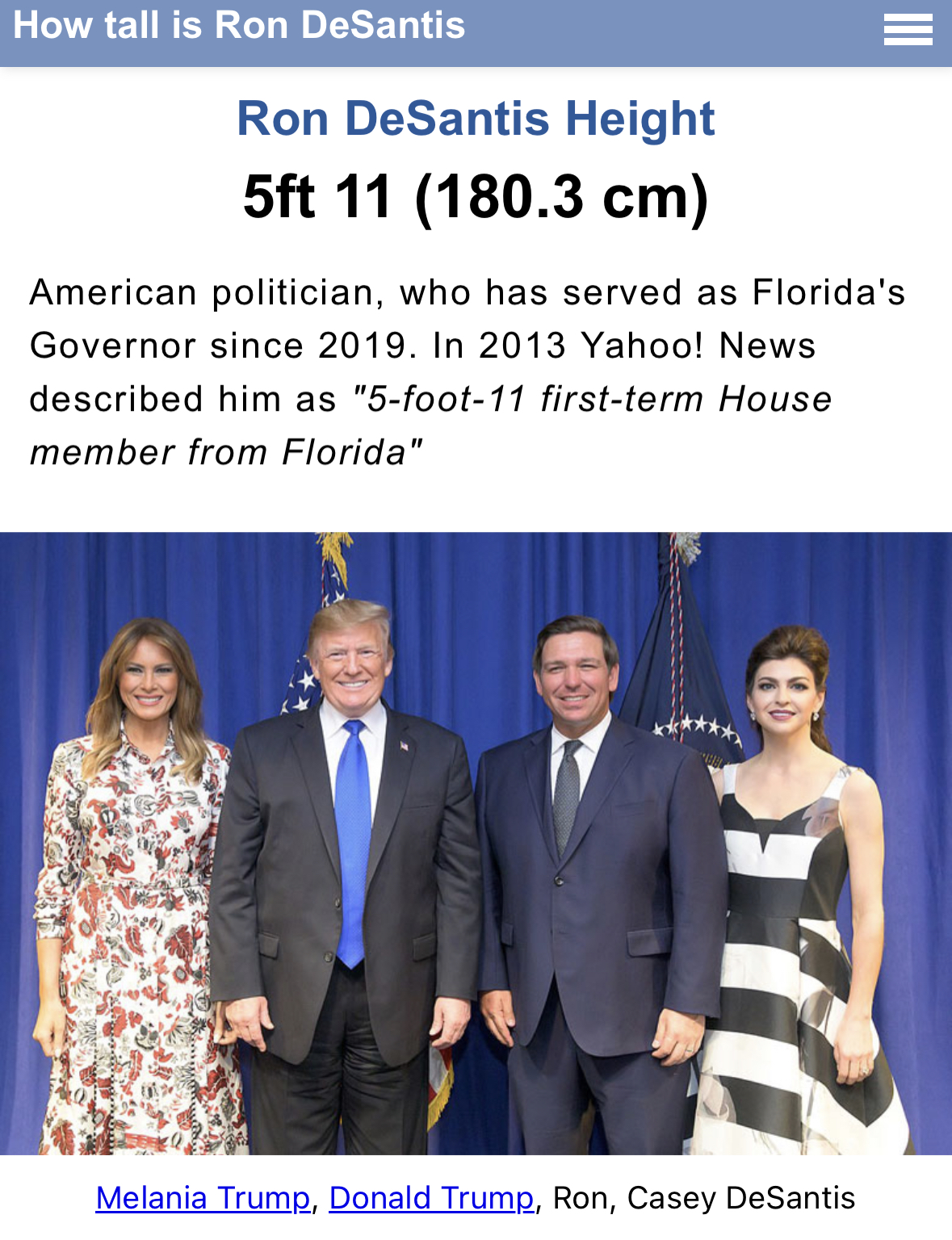
Task: Open the Melania Trump link
Action: (203, 1198)
